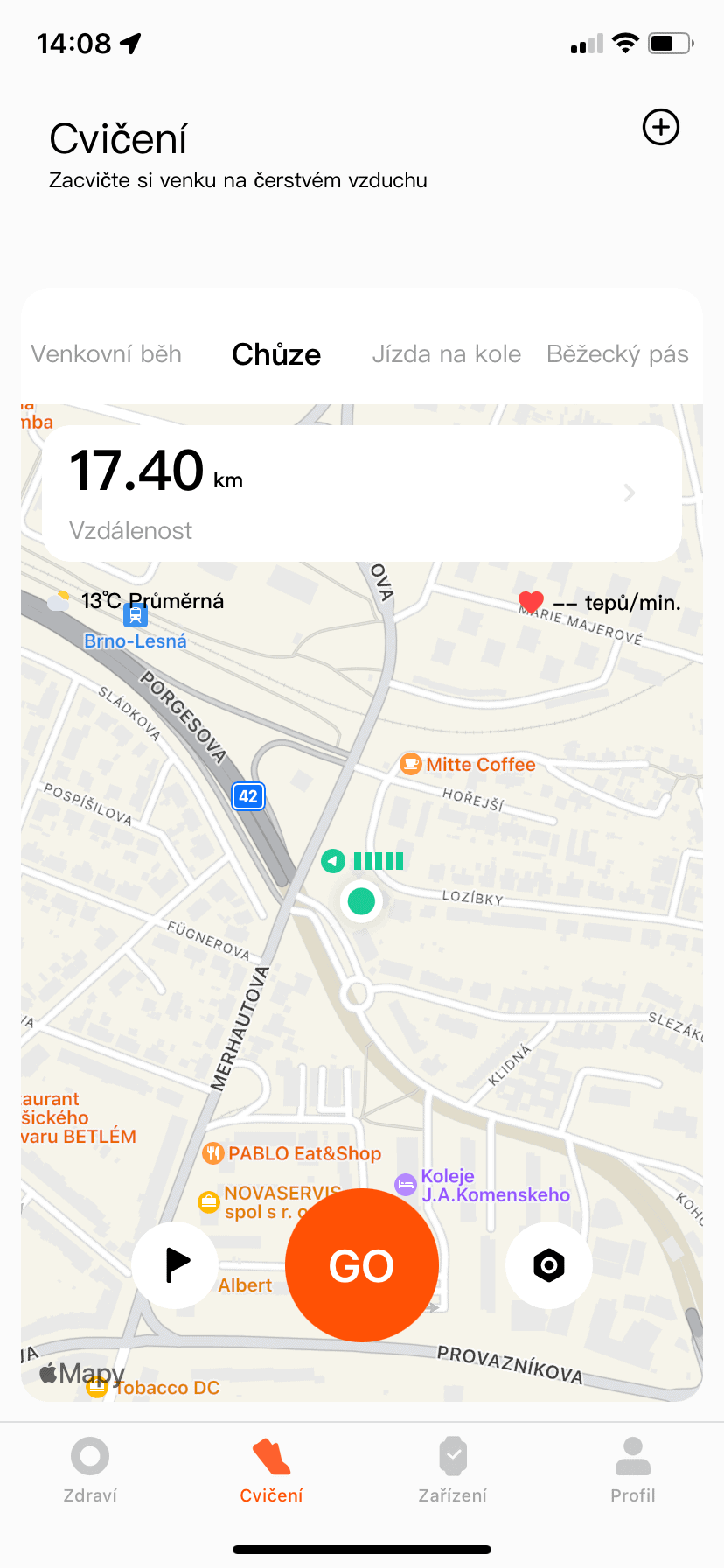Open the Cvičení bottom tab
The image size is (724, 1568).
click(x=271, y=1470)
